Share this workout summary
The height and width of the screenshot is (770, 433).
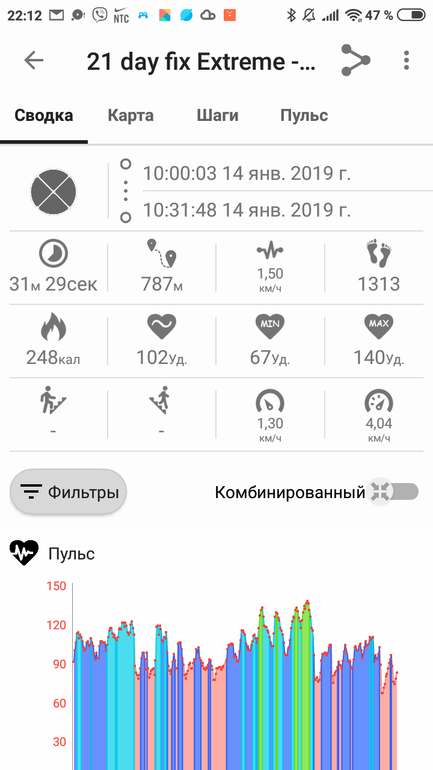tap(355, 60)
